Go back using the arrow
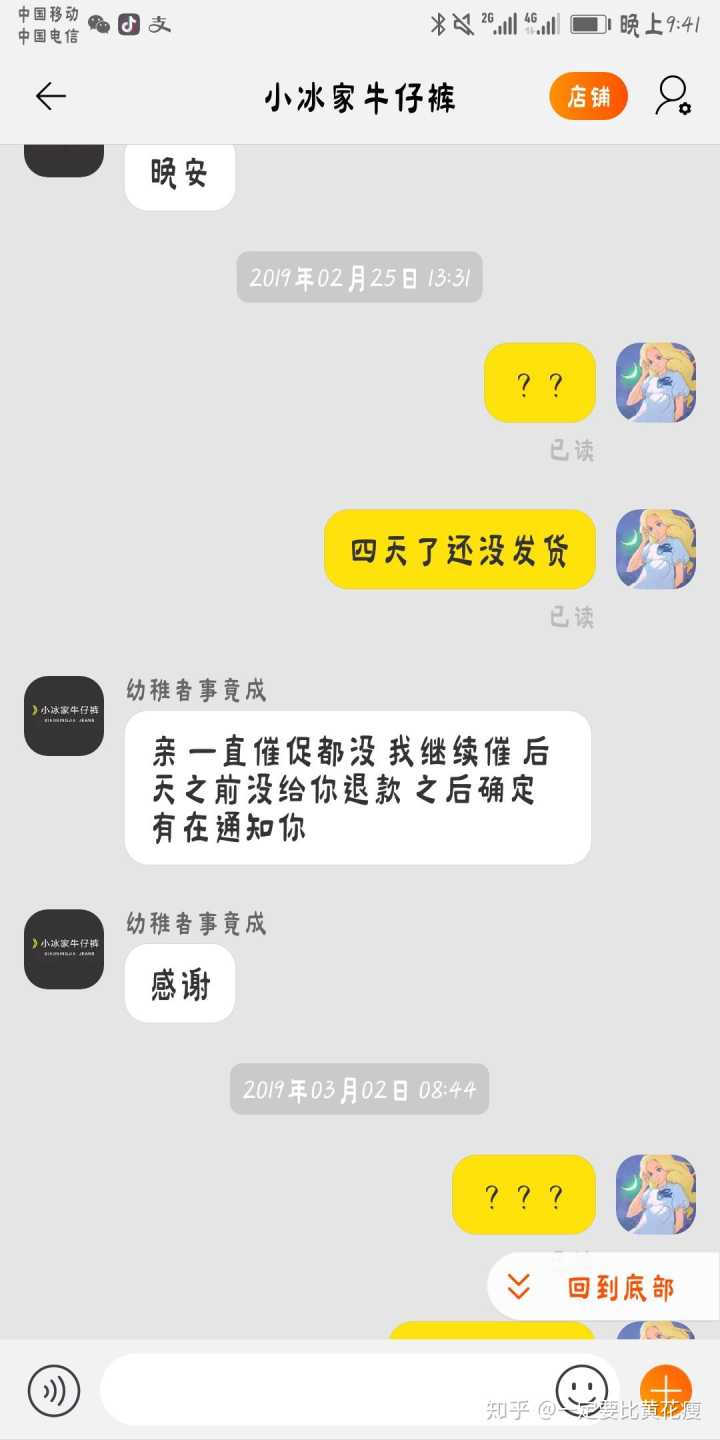Screen dimensions: 720x1440 (50, 96)
